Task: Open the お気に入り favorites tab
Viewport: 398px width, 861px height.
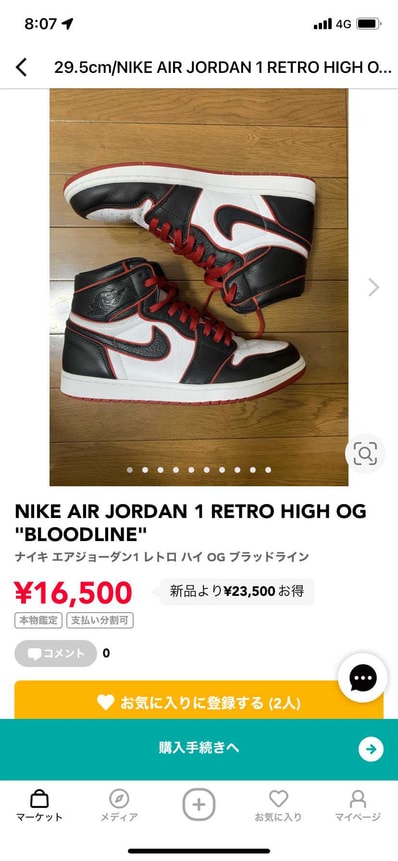Action: [x=278, y=806]
